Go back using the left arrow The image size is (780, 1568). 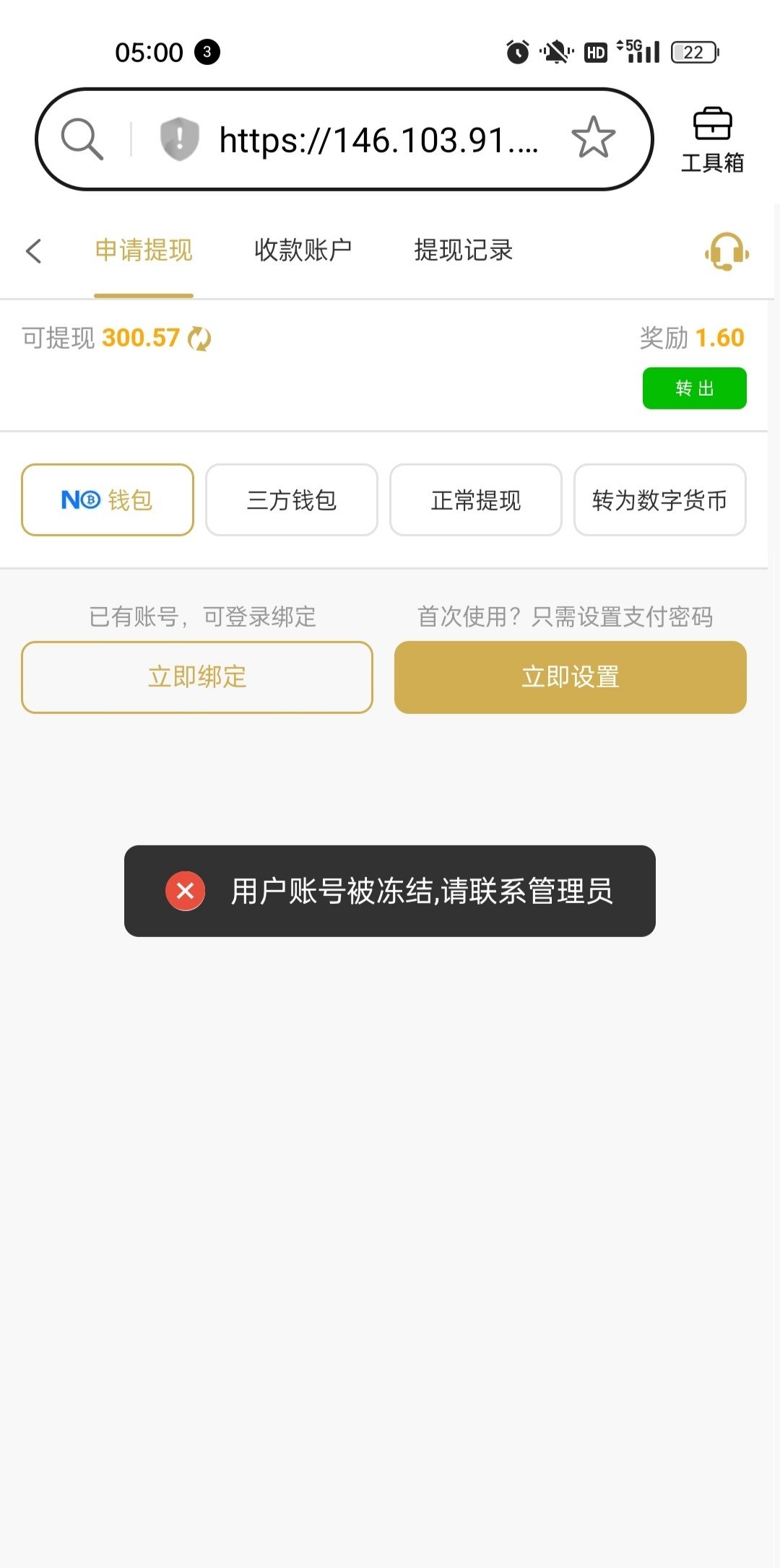click(x=34, y=251)
